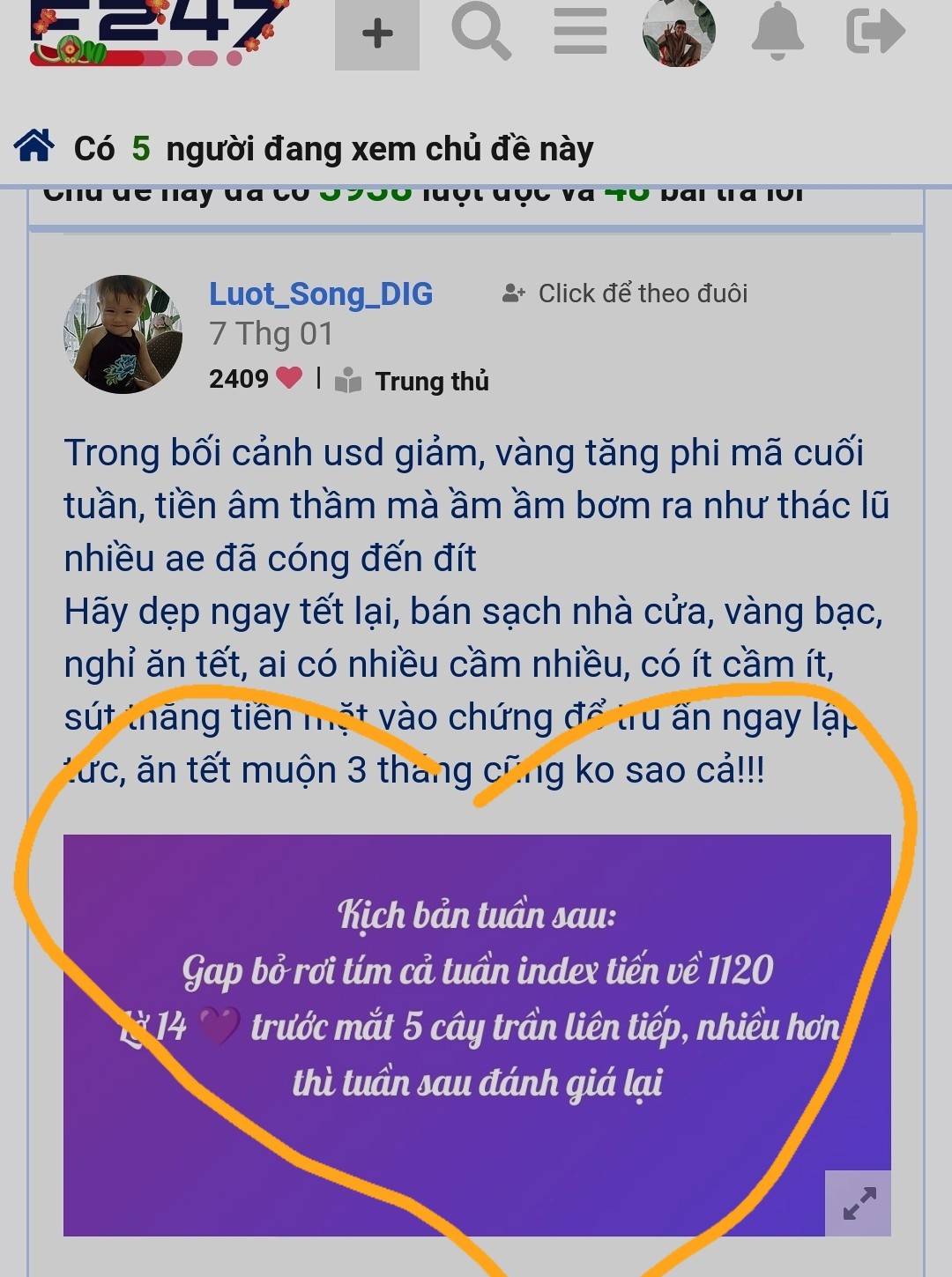This screenshot has width=952, height=1277.
Task: Tap the logout arrow icon
Action: 874,31
